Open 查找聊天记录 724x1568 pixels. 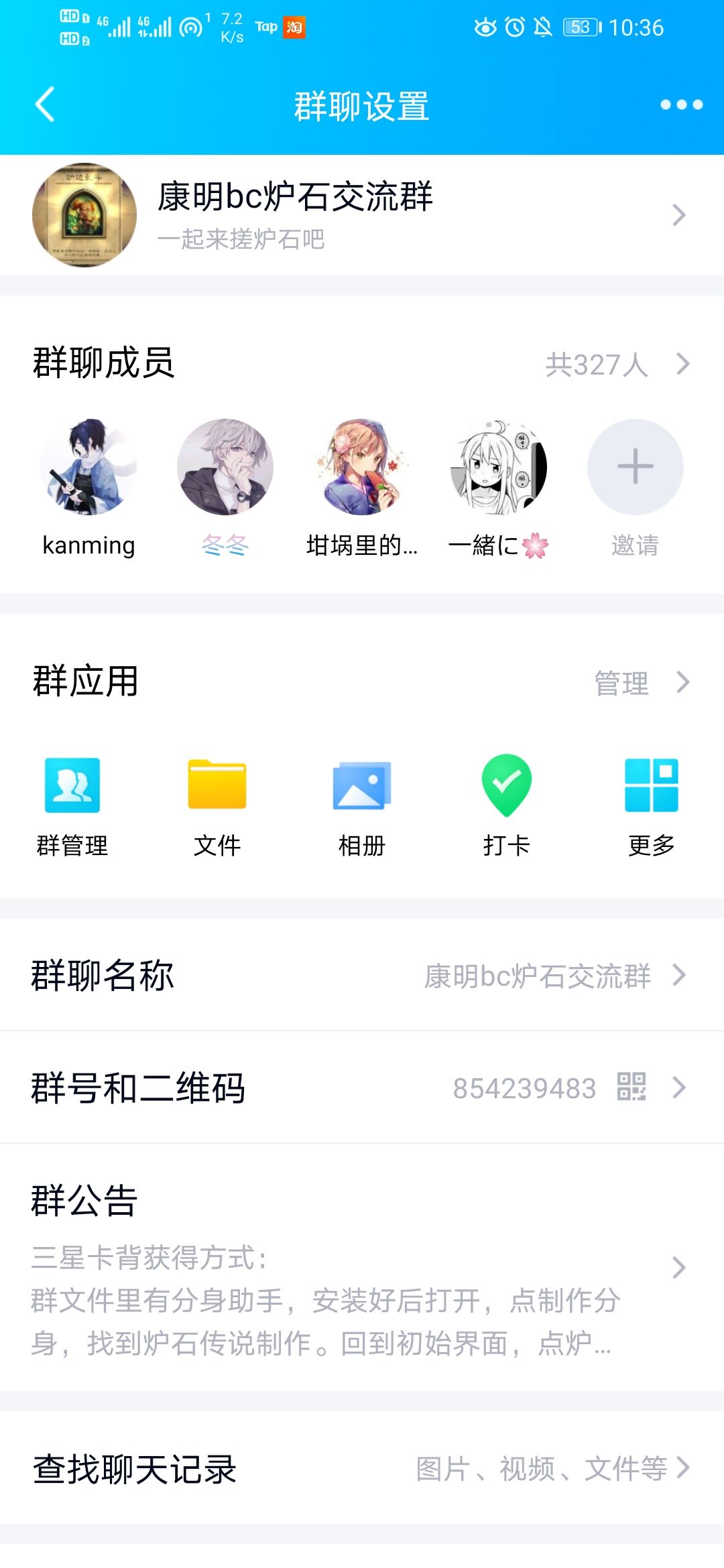[362, 1469]
